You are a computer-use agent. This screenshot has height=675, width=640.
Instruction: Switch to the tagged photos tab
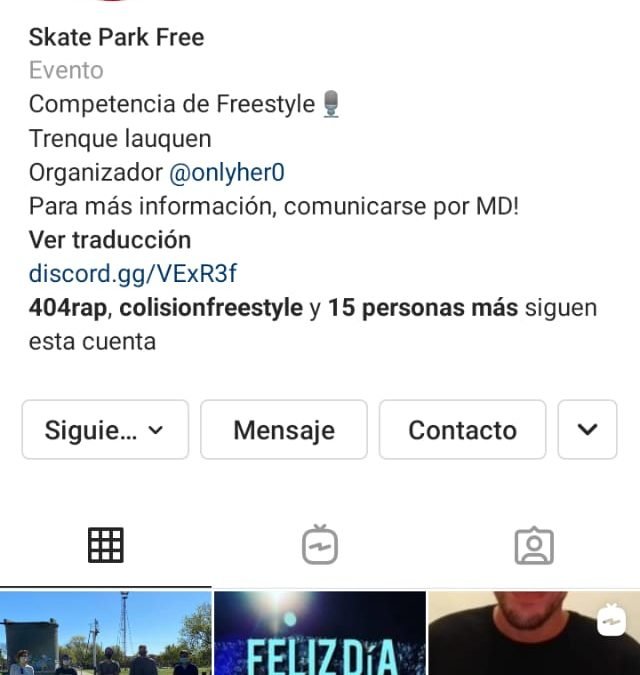coord(534,545)
